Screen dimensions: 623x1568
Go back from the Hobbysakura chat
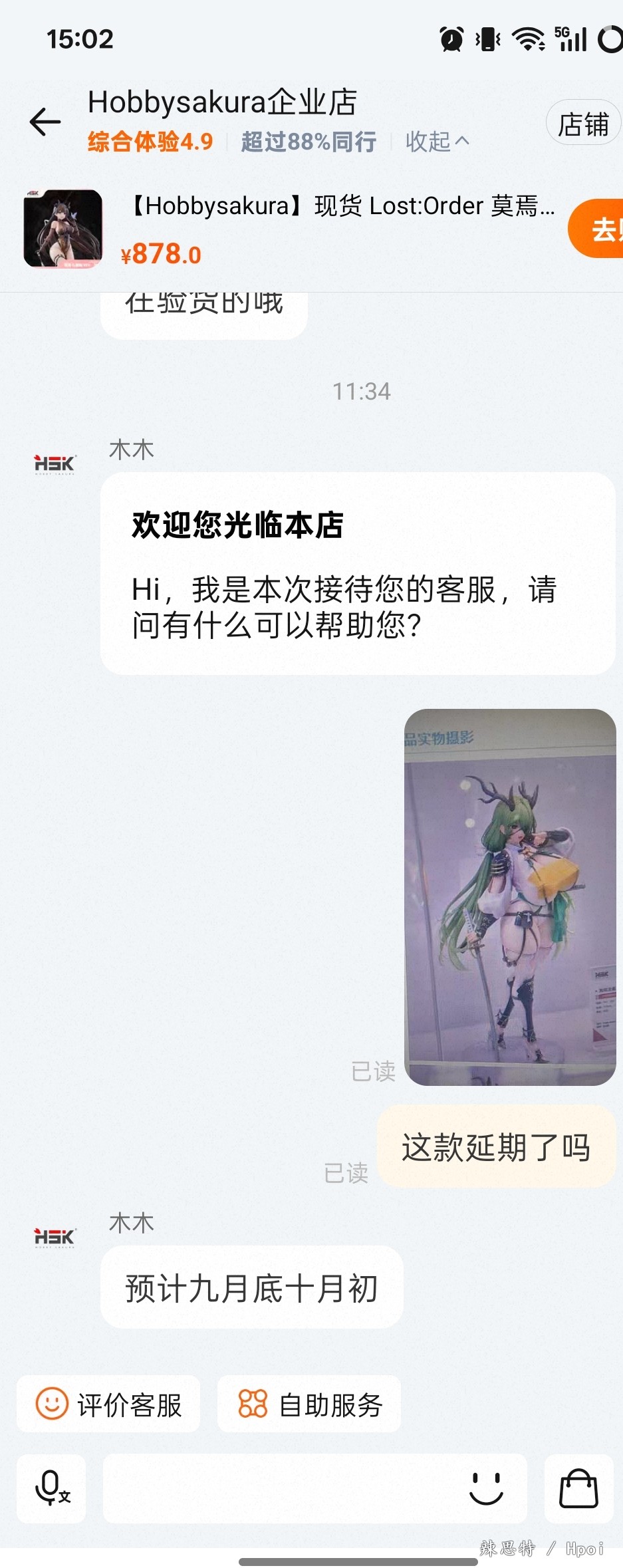click(x=45, y=122)
